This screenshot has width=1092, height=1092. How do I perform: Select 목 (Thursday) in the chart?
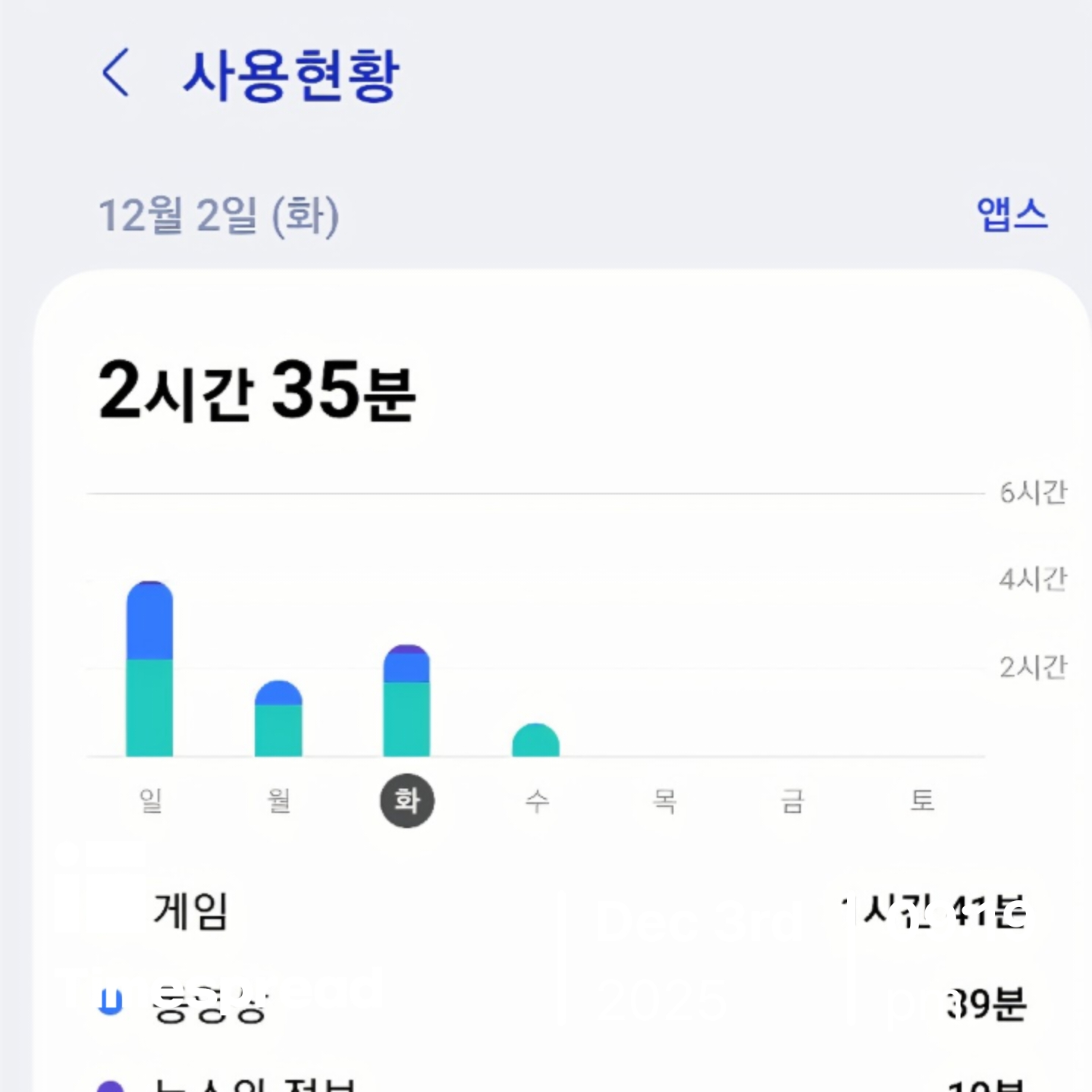(665, 800)
